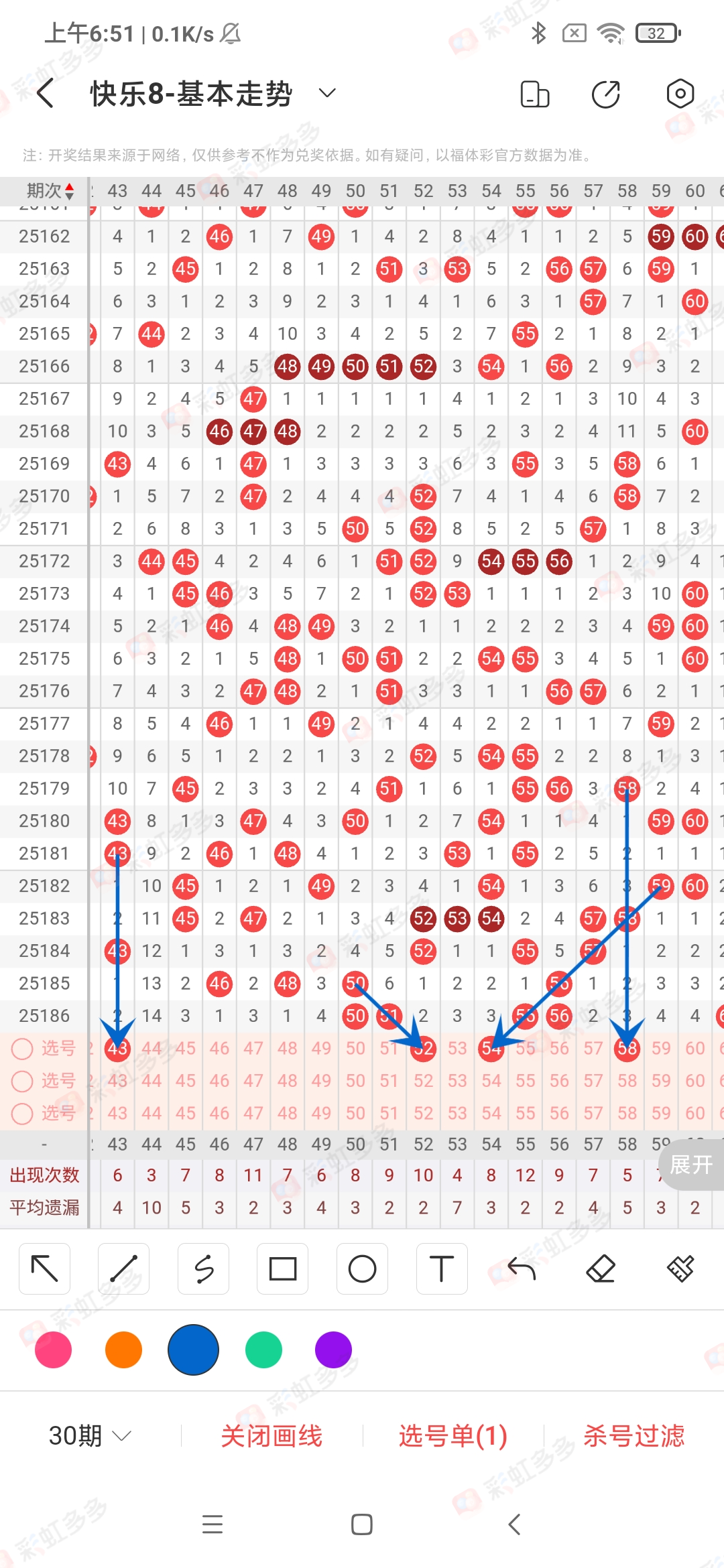Viewport: 724px width, 1568px height.
Task: Tap 关闭画线 to exit drawing mode
Action: point(271,1435)
